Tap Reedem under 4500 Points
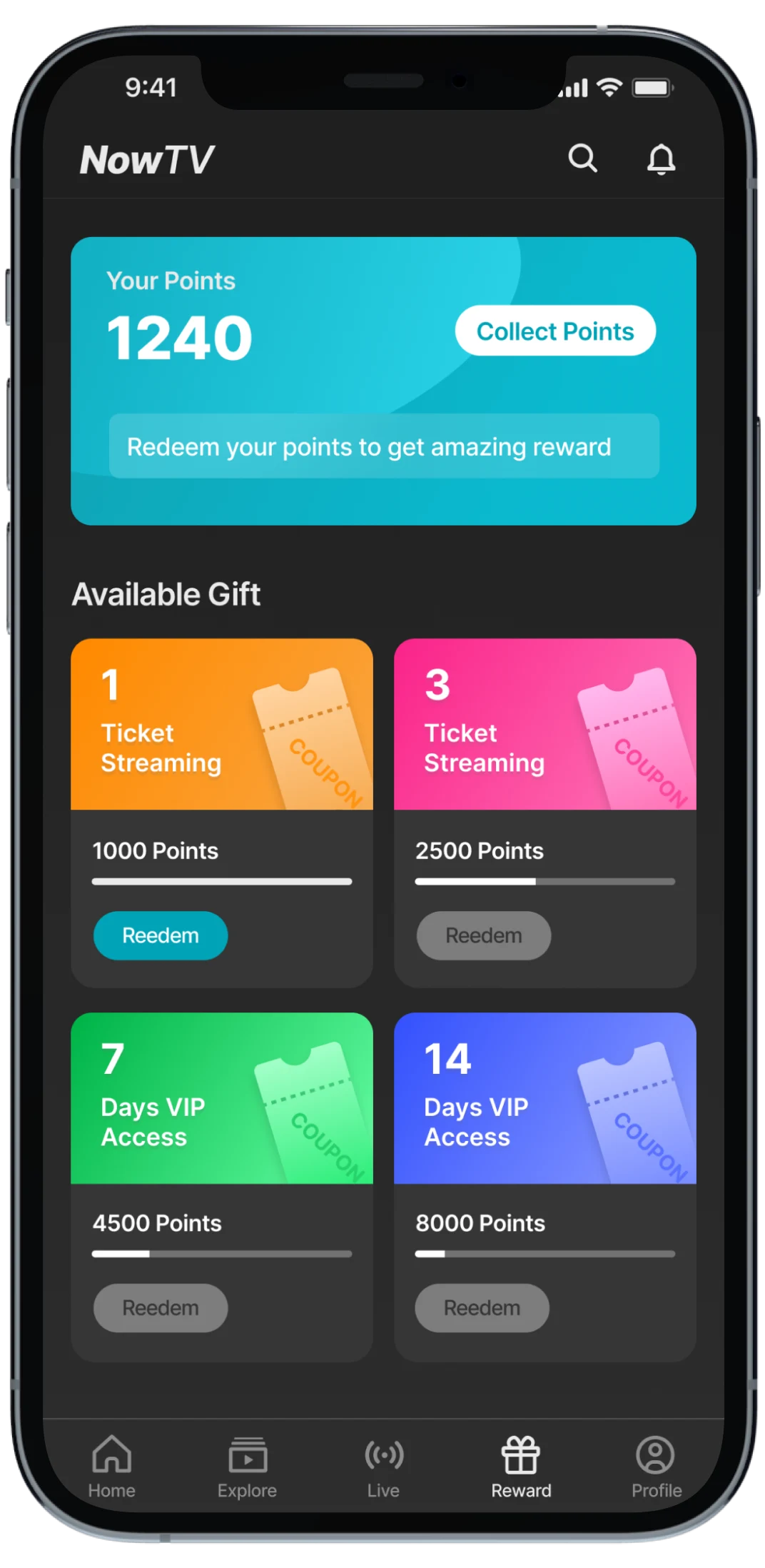Viewport: 765px width, 1568px height. [161, 1308]
